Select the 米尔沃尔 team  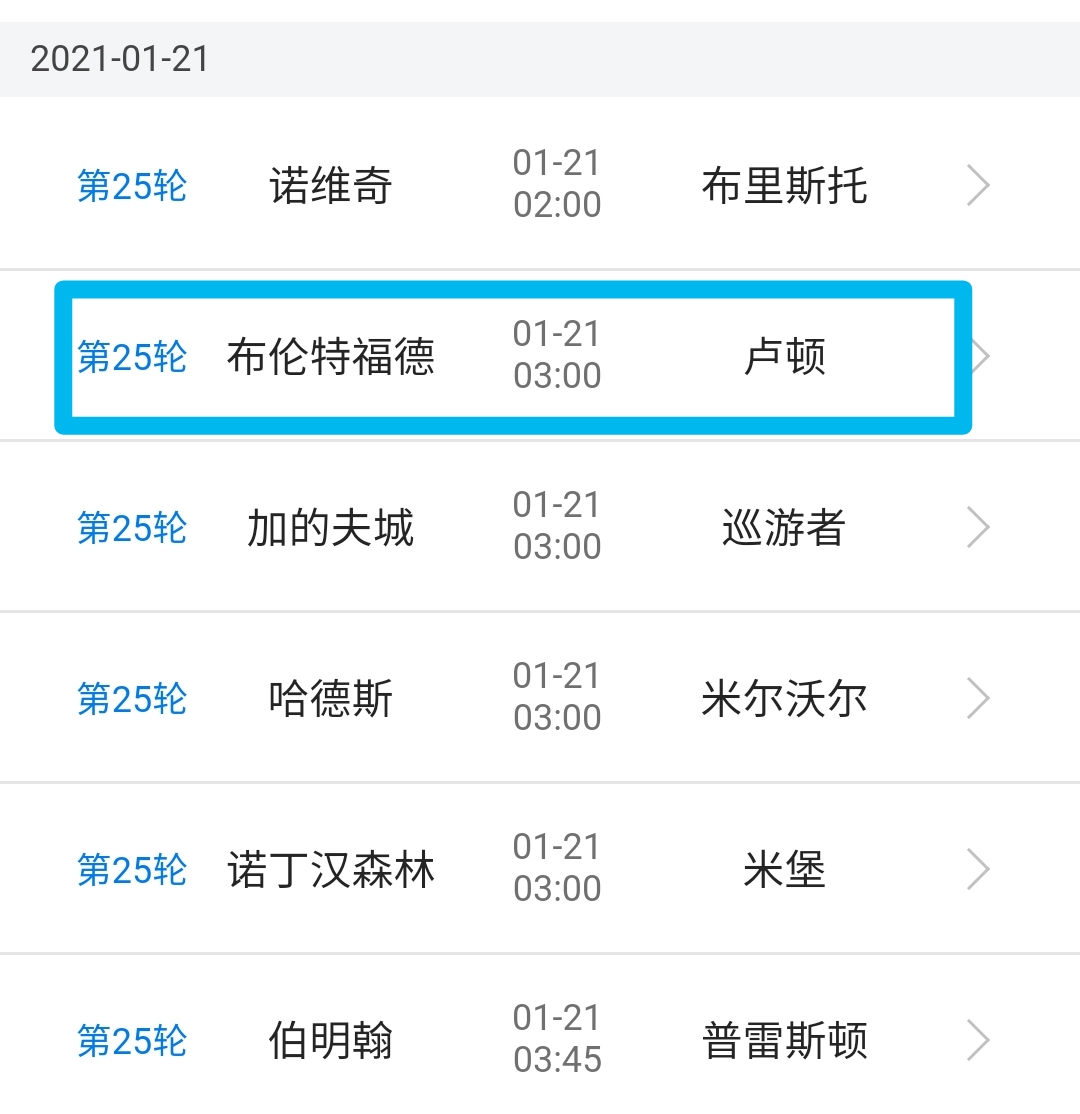point(785,698)
